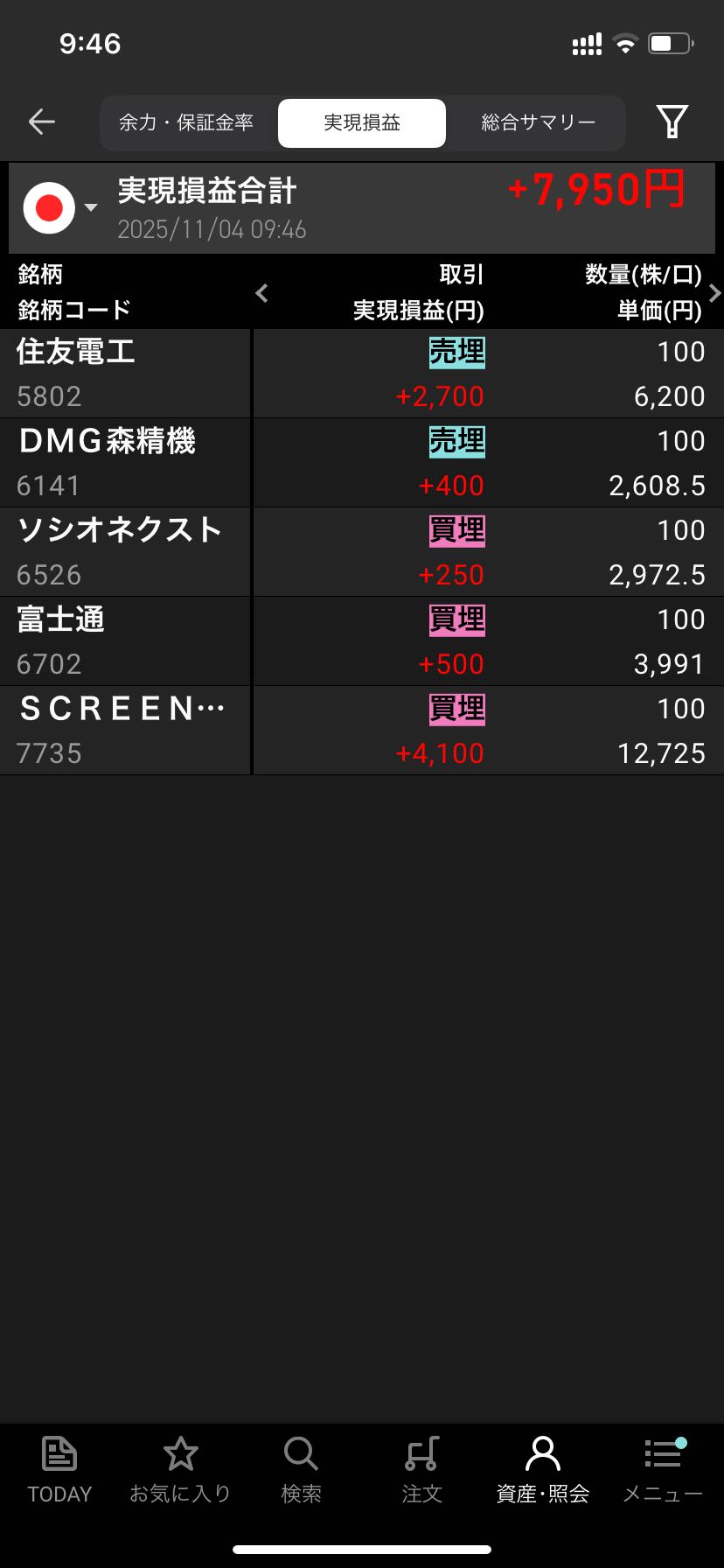This screenshot has width=724, height=1568.
Task: Select the 実現損益 tab
Action: pos(362,122)
